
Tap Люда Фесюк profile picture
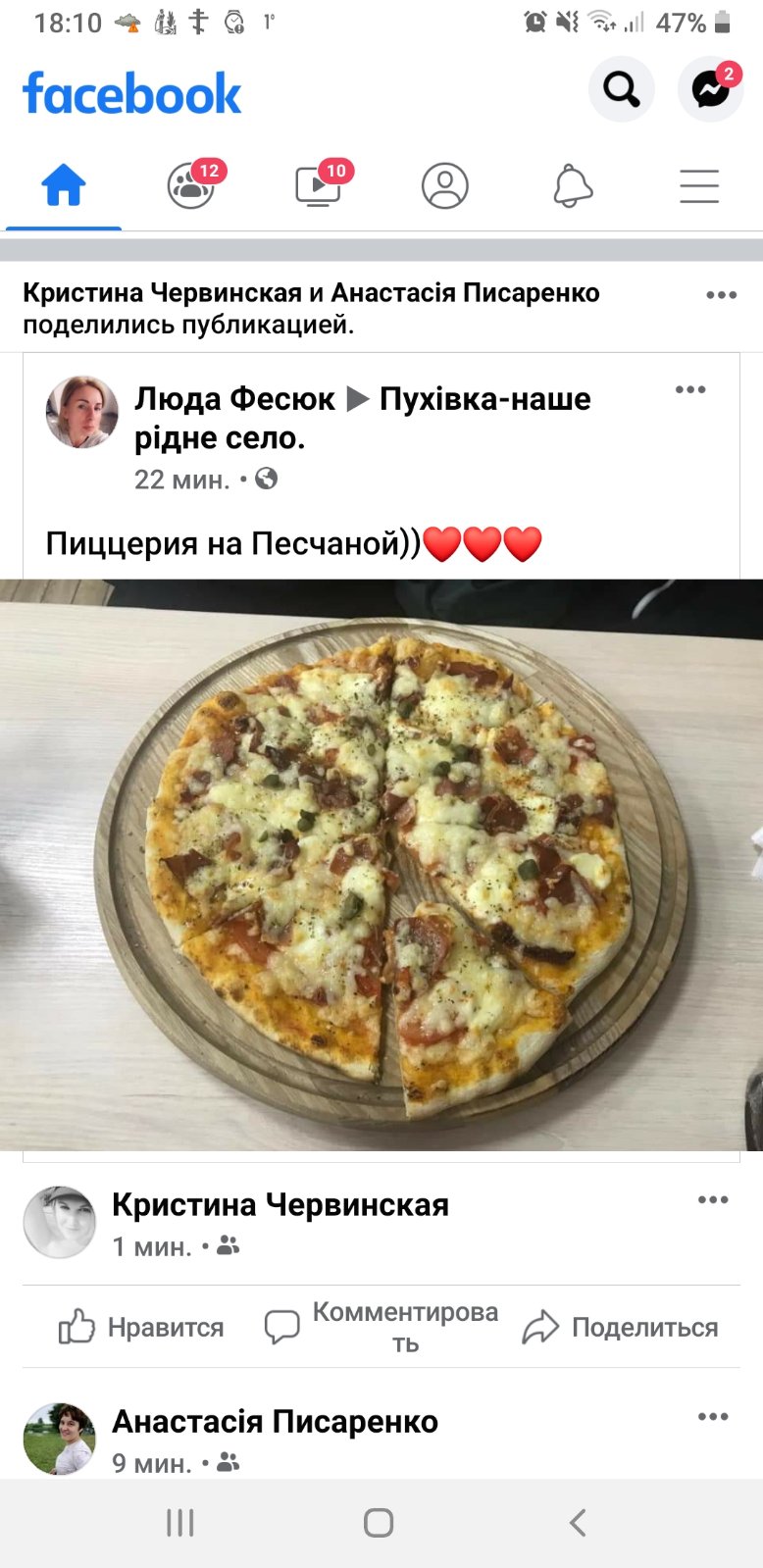[82, 412]
